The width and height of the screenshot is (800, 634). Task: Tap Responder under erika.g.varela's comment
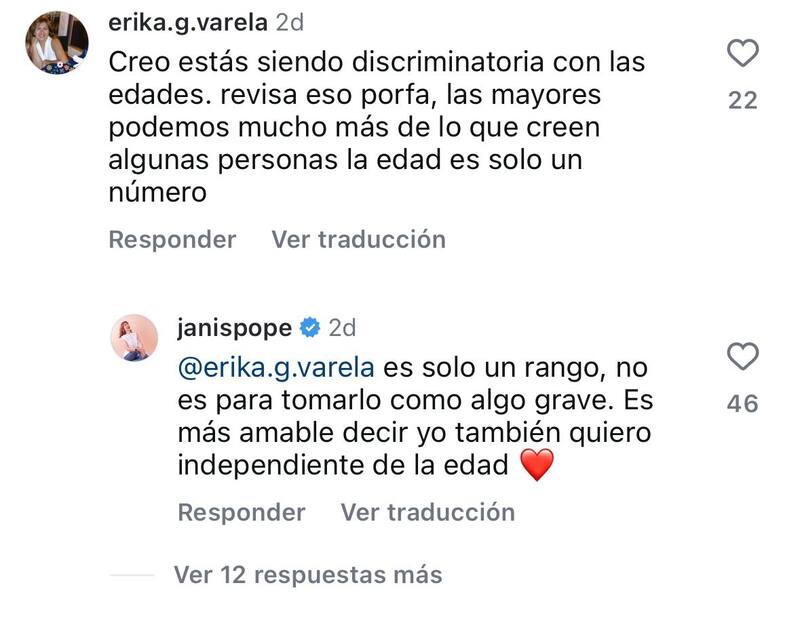172,240
